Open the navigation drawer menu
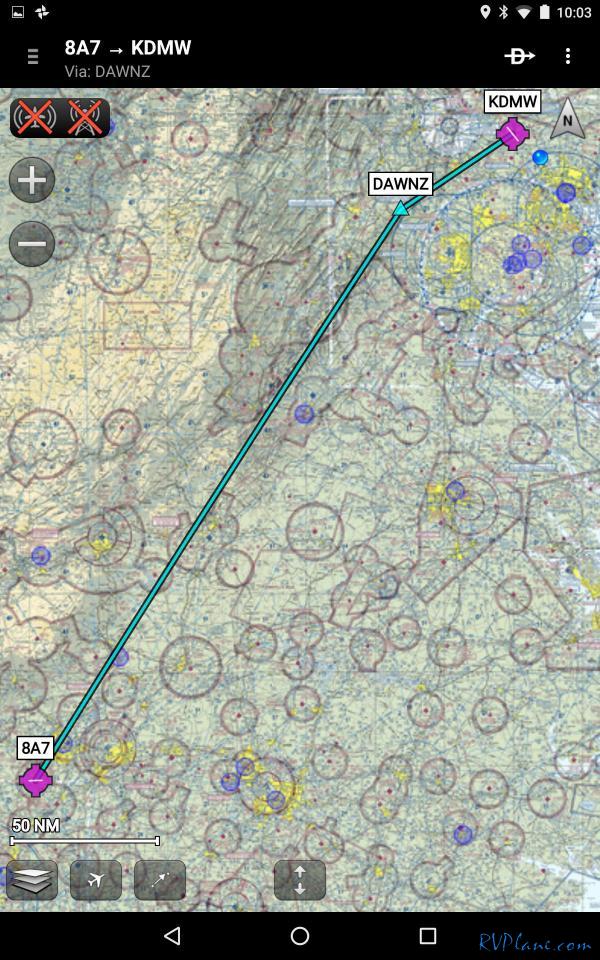Screen dimensions: 600x960 coord(33,56)
